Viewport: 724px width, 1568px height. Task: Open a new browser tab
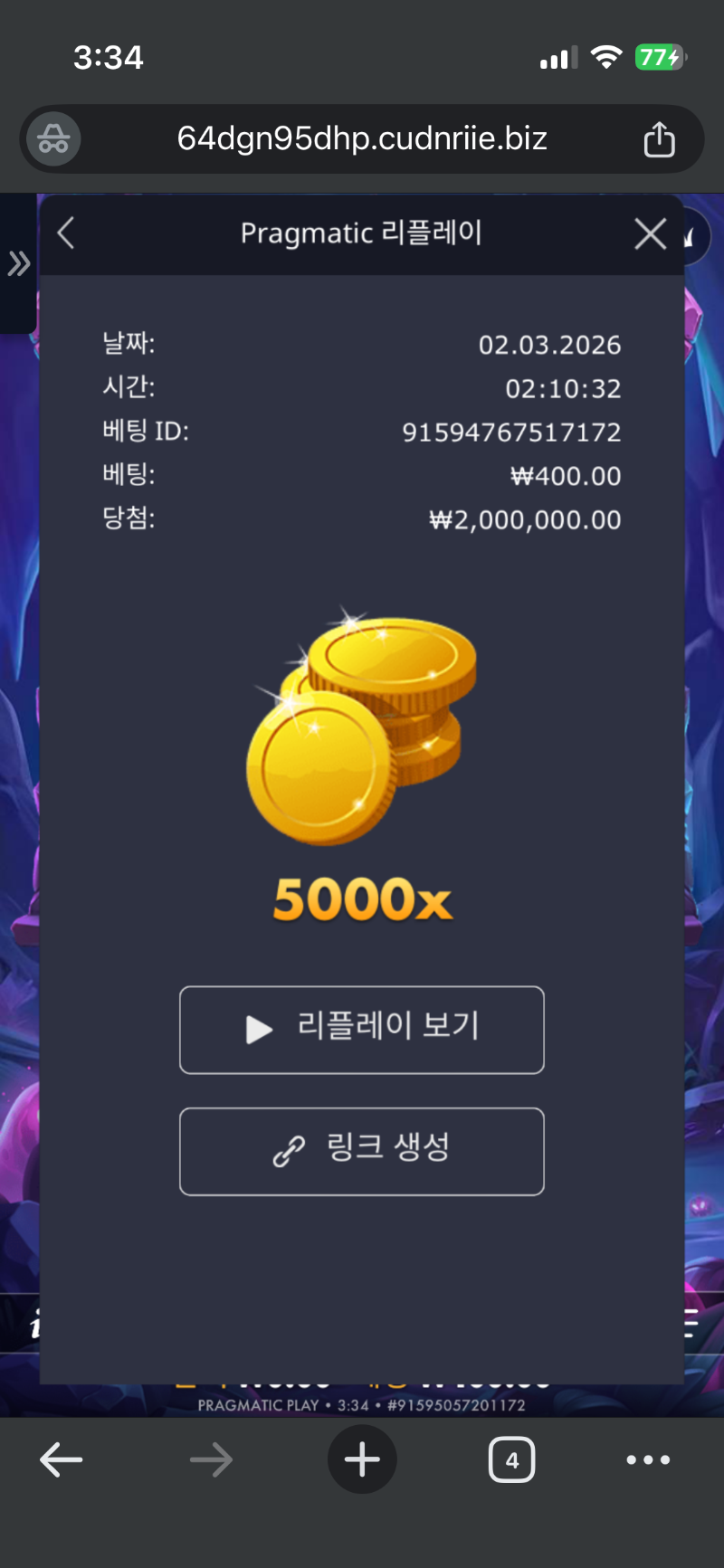pos(362,1459)
